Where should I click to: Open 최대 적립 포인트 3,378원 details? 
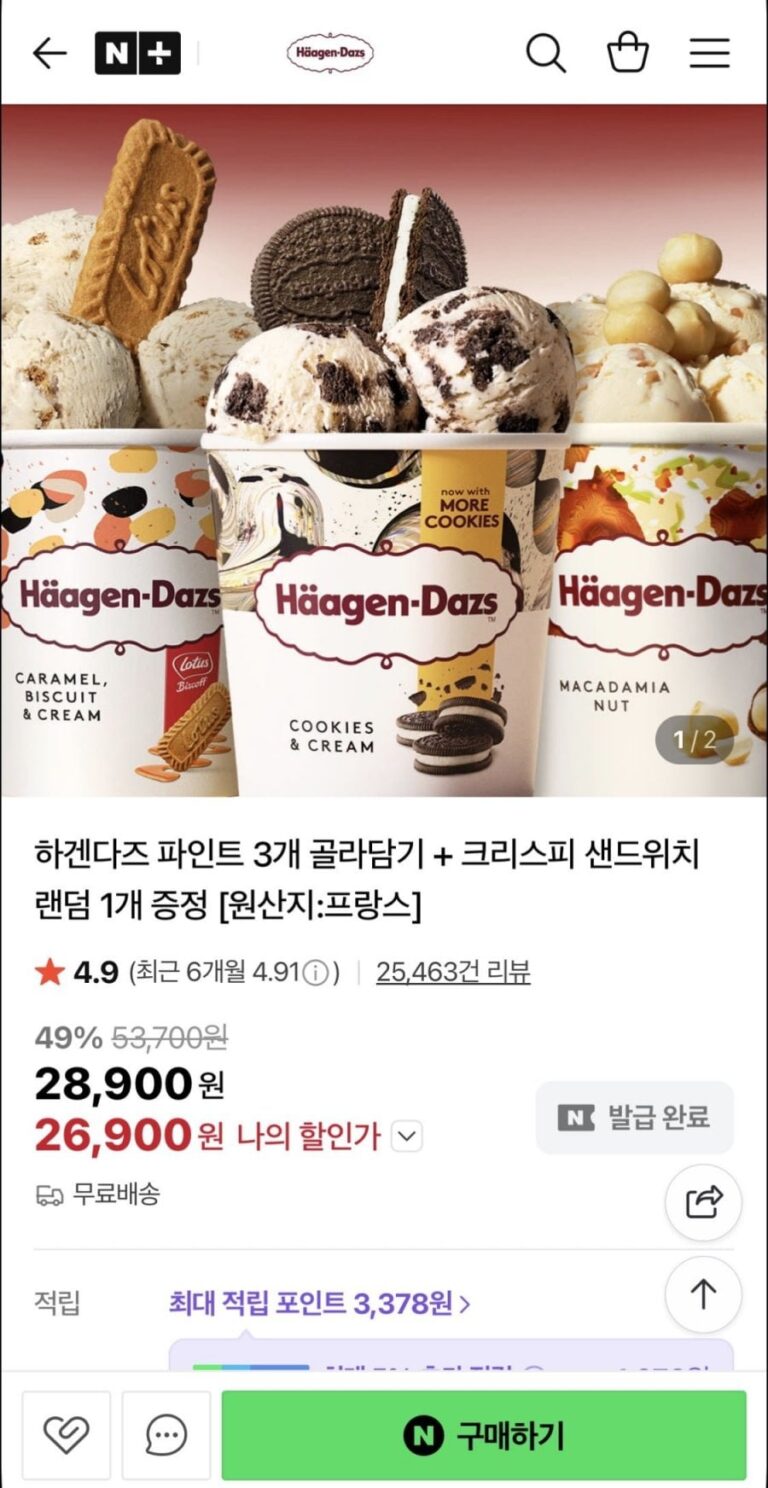click(x=320, y=1303)
